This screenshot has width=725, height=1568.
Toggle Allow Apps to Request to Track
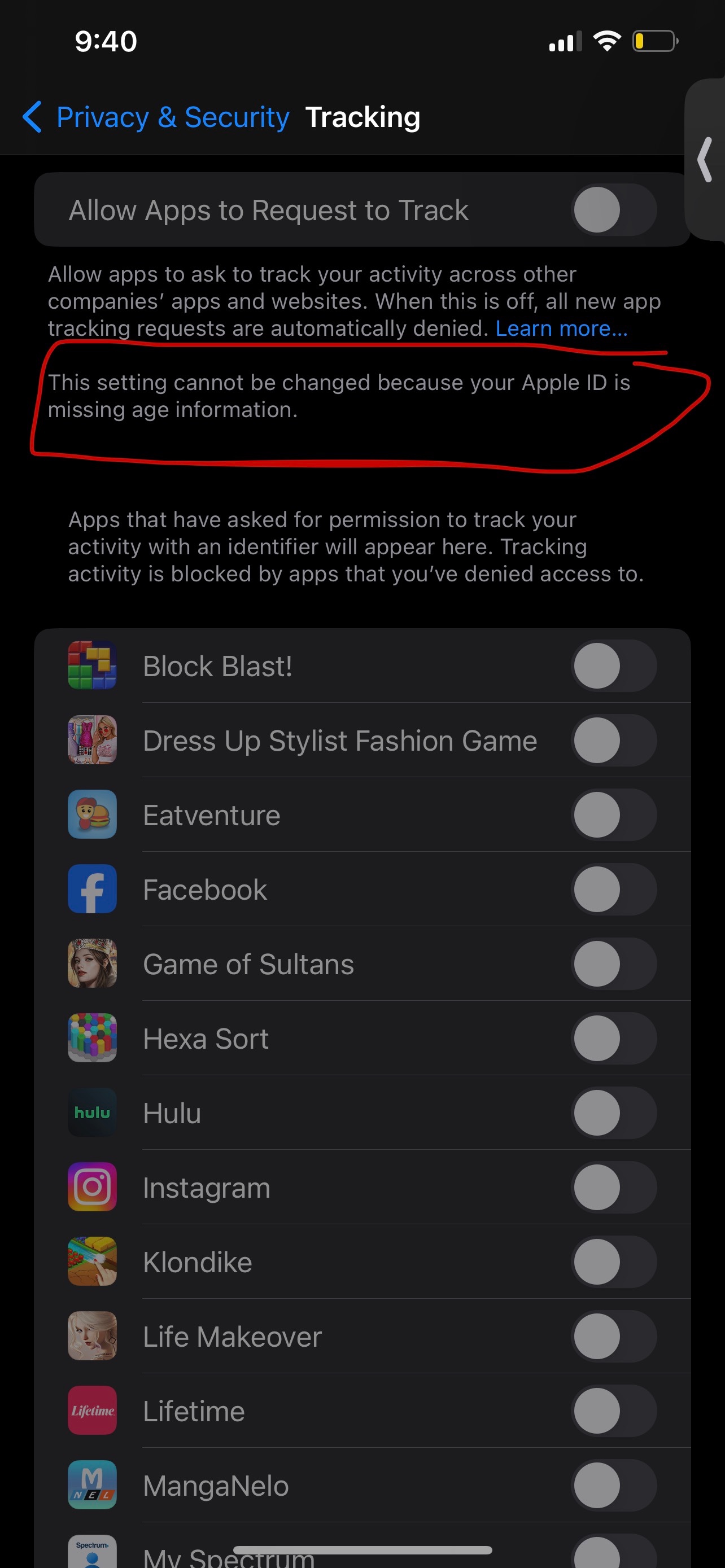point(614,210)
